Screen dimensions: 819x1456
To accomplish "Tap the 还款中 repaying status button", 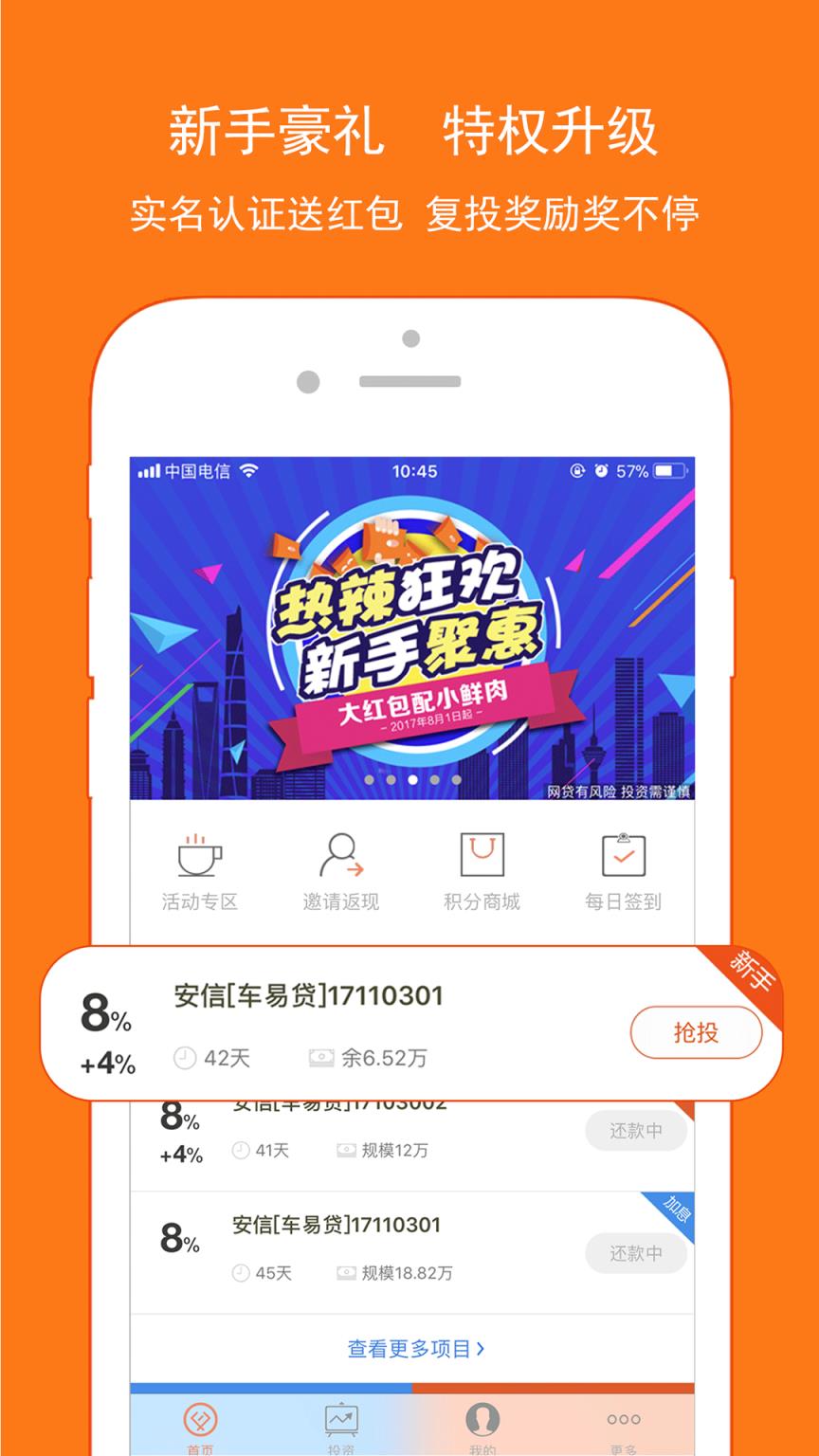I will coord(636,1131).
